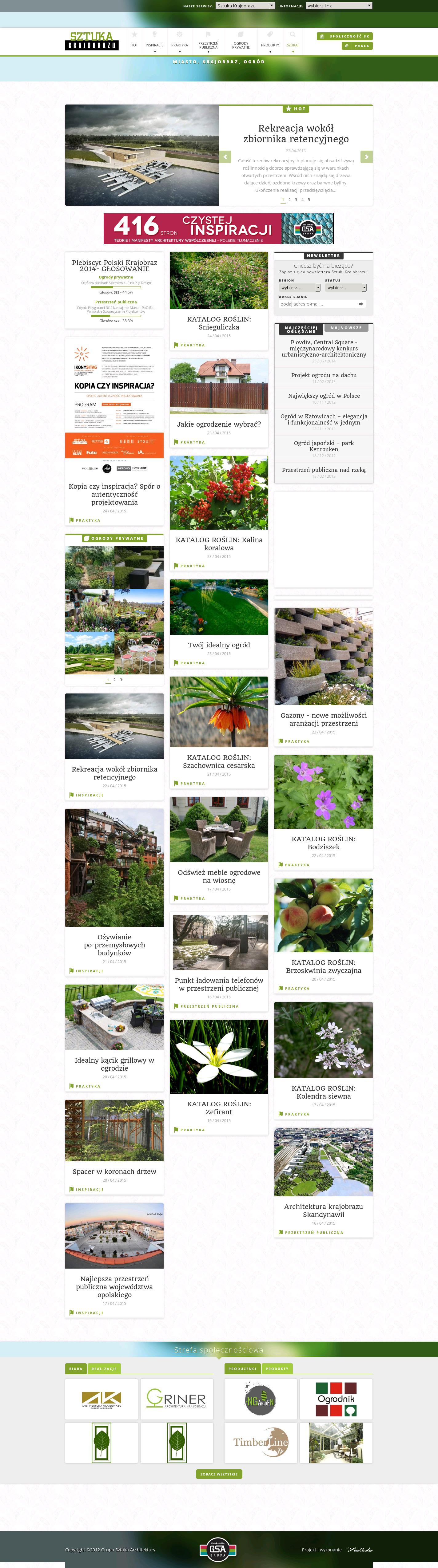Open the article 'Jakie ogrodzenie wybrać?'
Image resolution: width=438 pixels, height=1568 pixels.
[x=219, y=424]
